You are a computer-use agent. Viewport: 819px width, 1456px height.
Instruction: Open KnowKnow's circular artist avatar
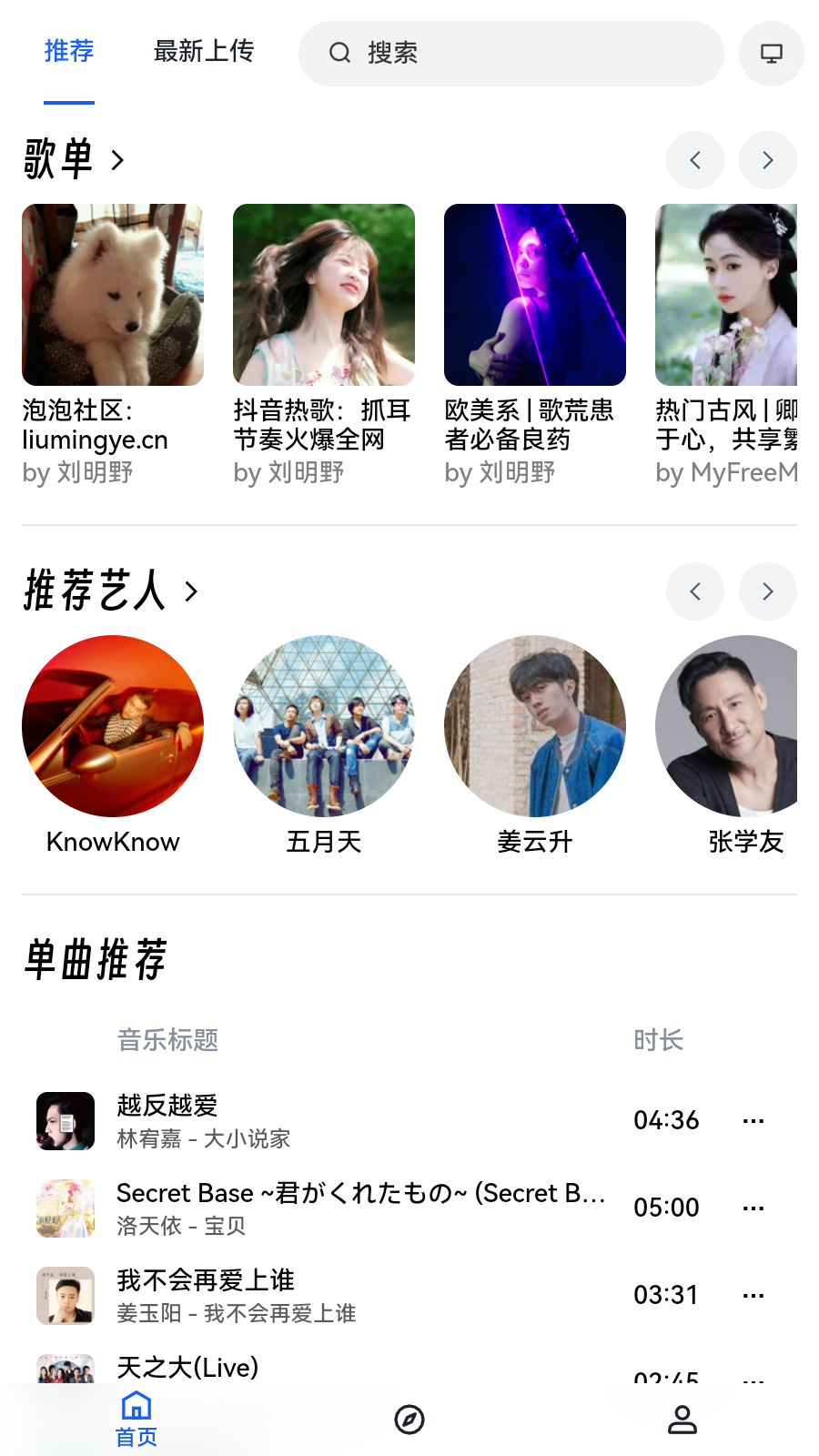click(x=112, y=726)
